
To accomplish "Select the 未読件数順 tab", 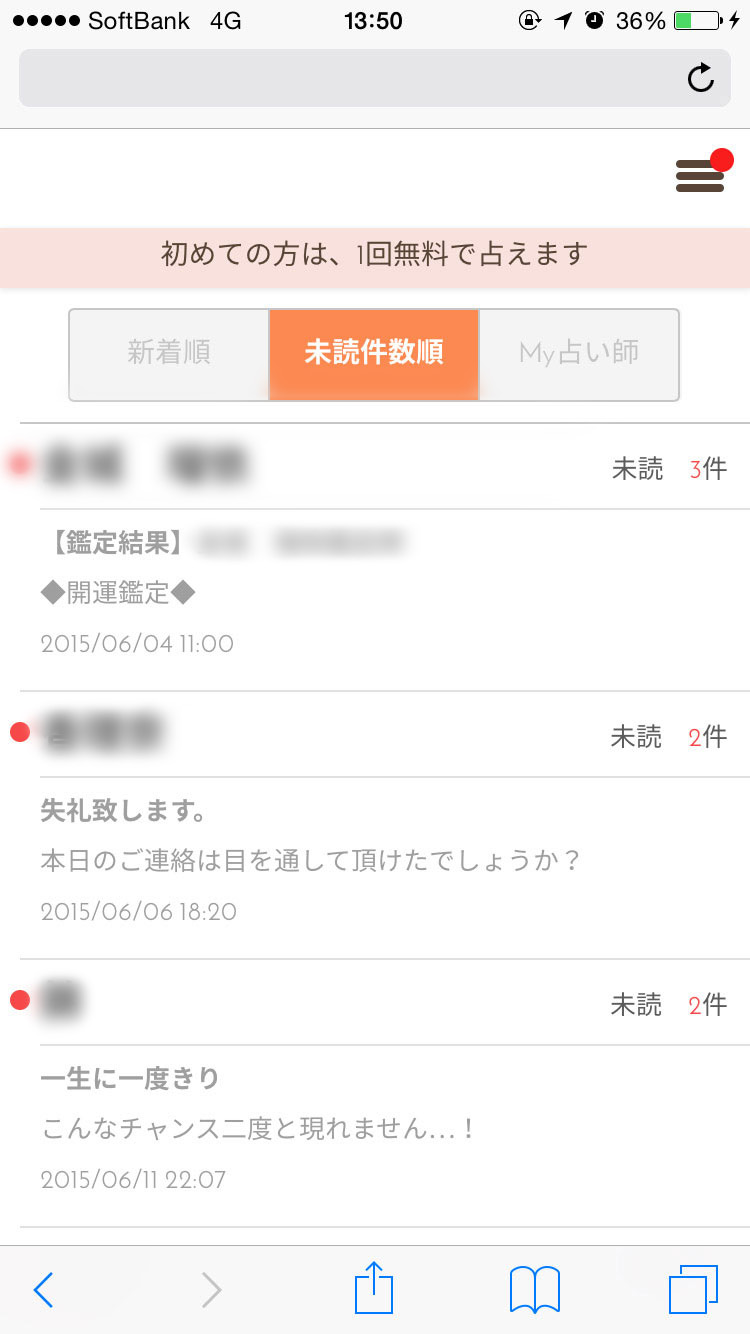I will pos(374,354).
